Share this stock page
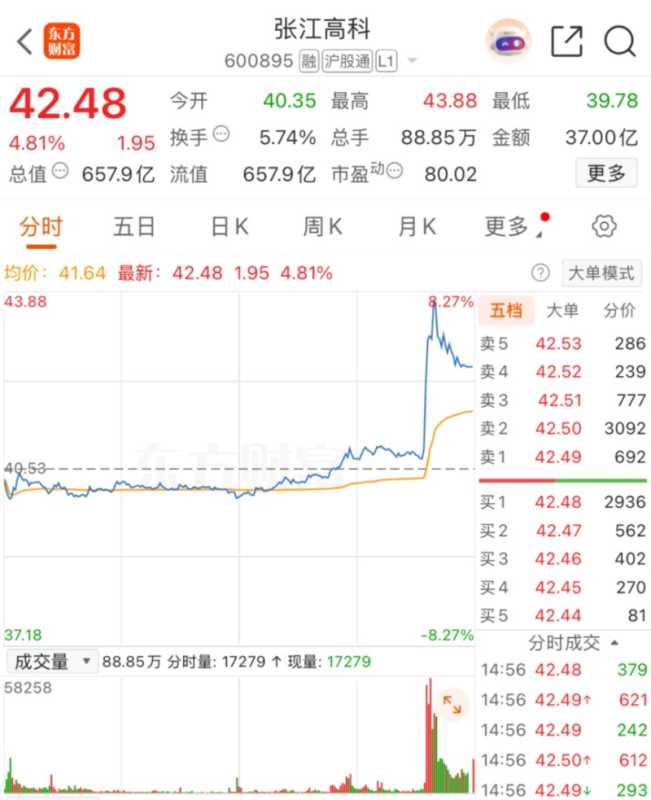 pos(566,41)
